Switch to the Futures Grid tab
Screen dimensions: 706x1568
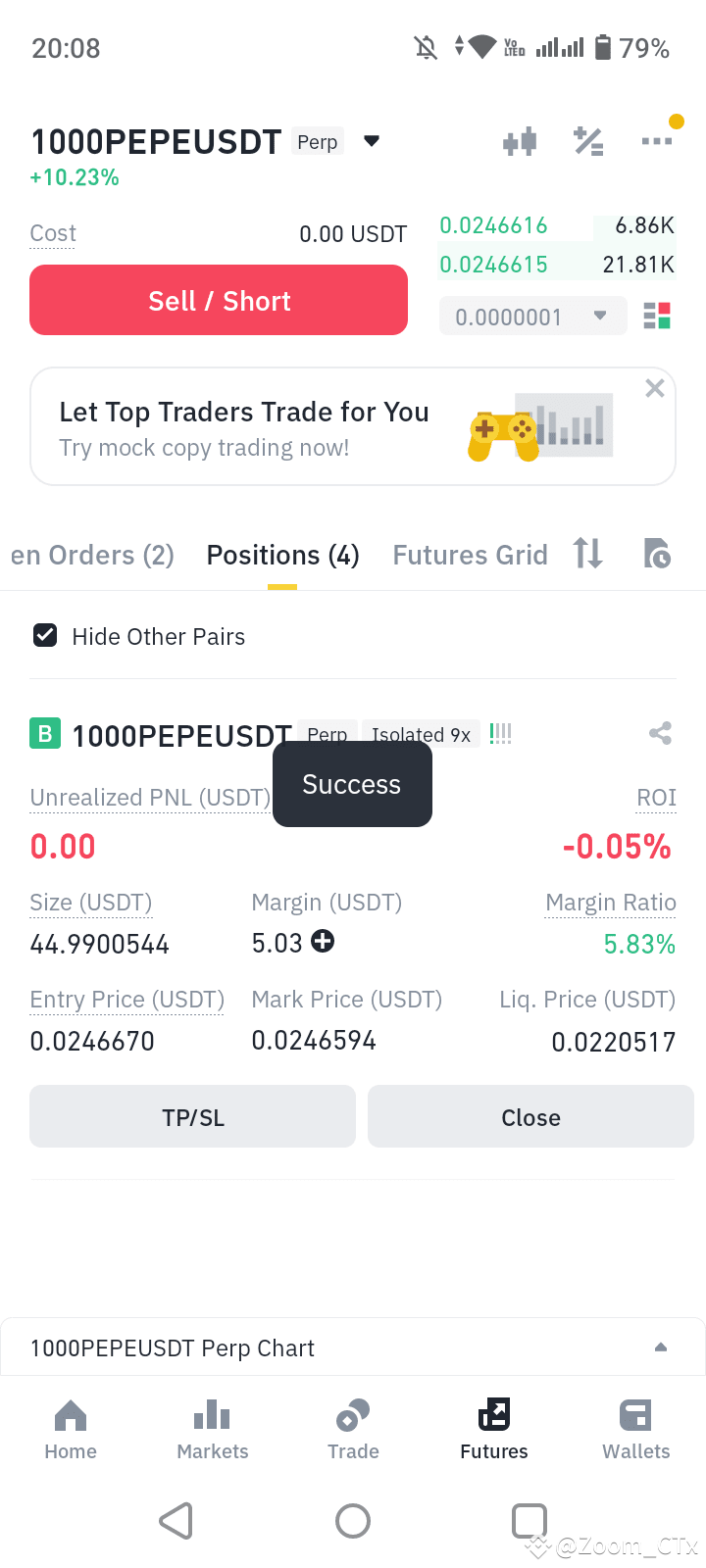coord(470,555)
